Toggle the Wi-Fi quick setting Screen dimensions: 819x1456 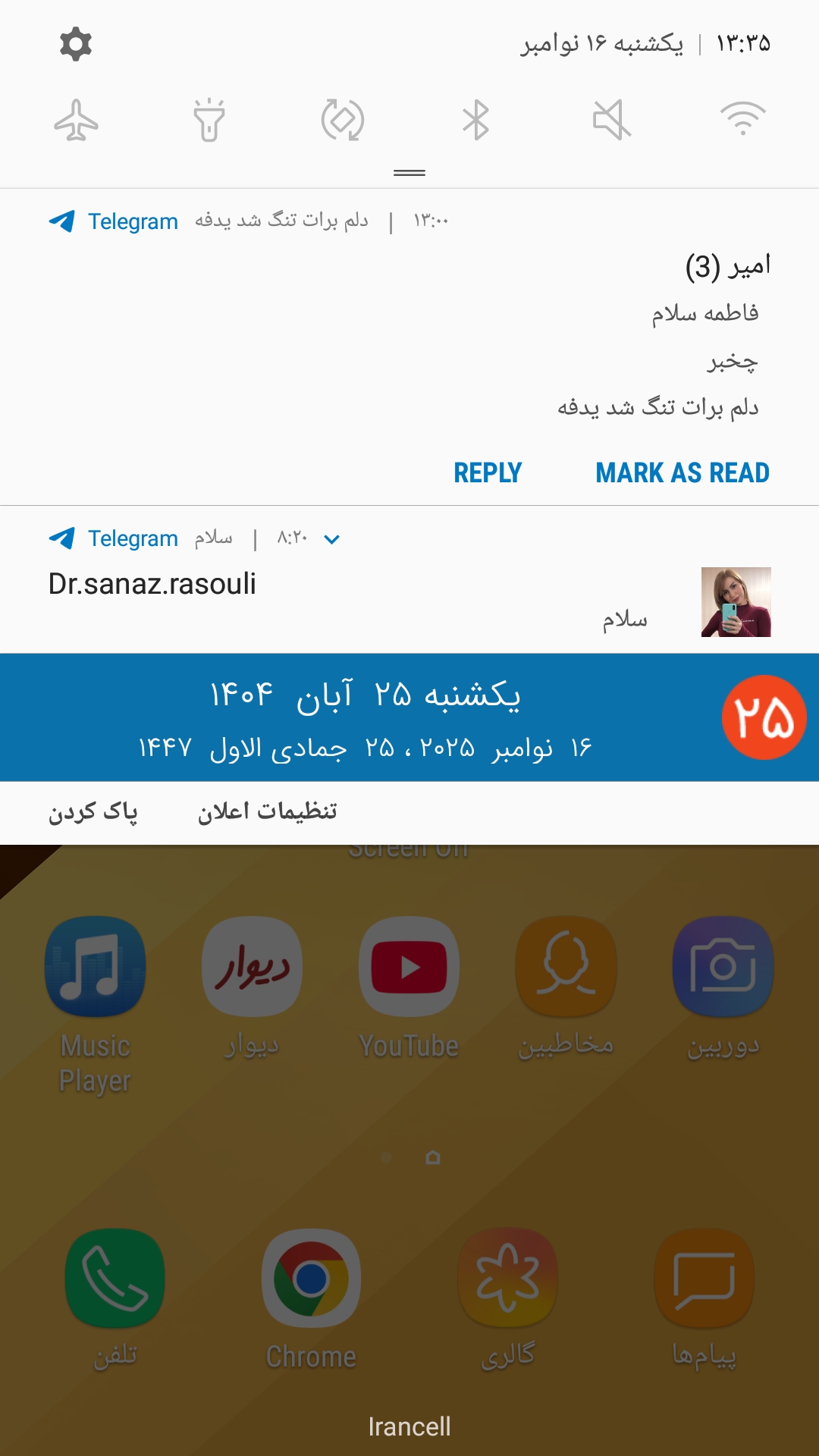tap(743, 119)
